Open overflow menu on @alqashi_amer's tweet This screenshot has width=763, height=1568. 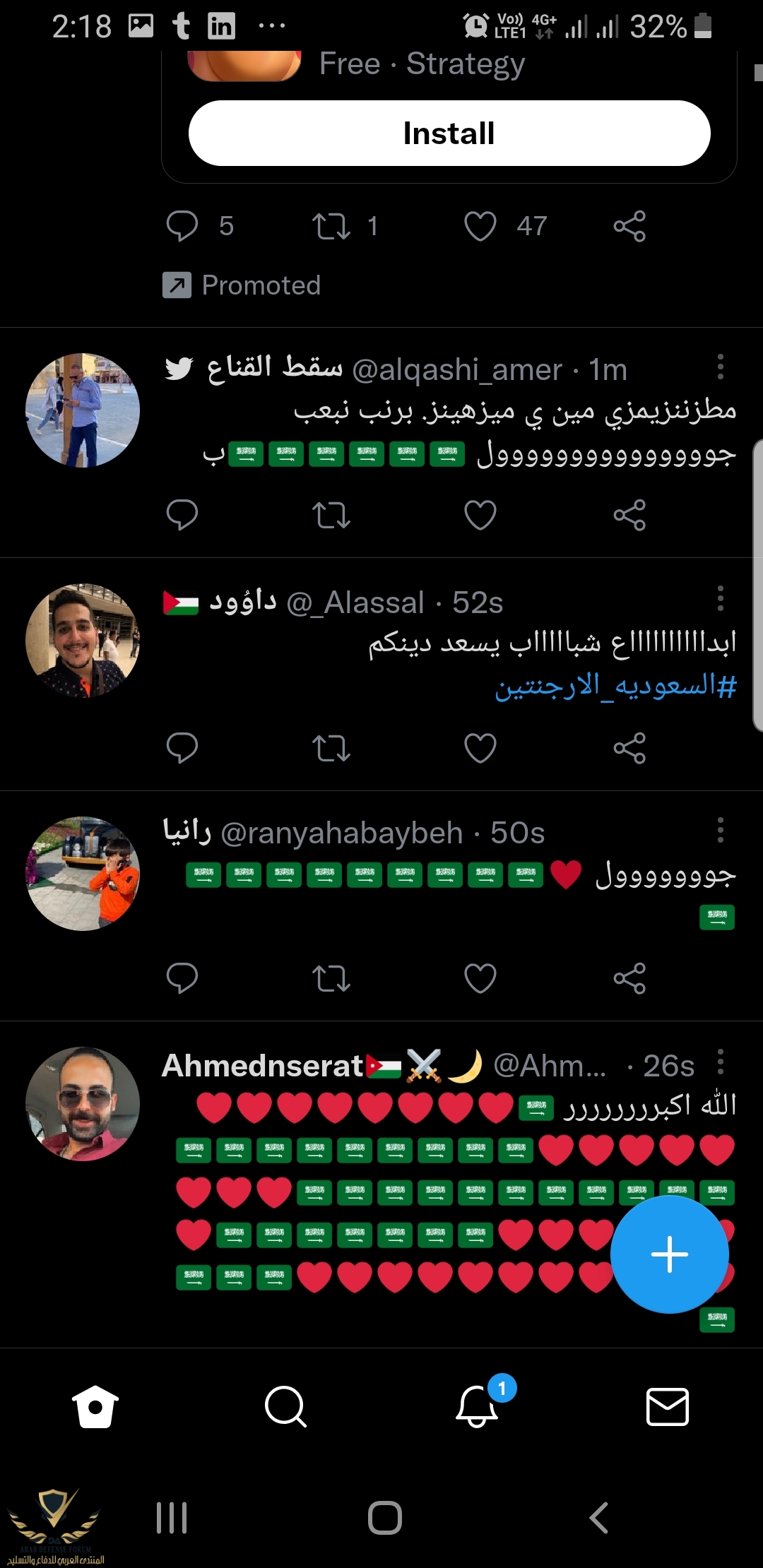[x=720, y=367]
